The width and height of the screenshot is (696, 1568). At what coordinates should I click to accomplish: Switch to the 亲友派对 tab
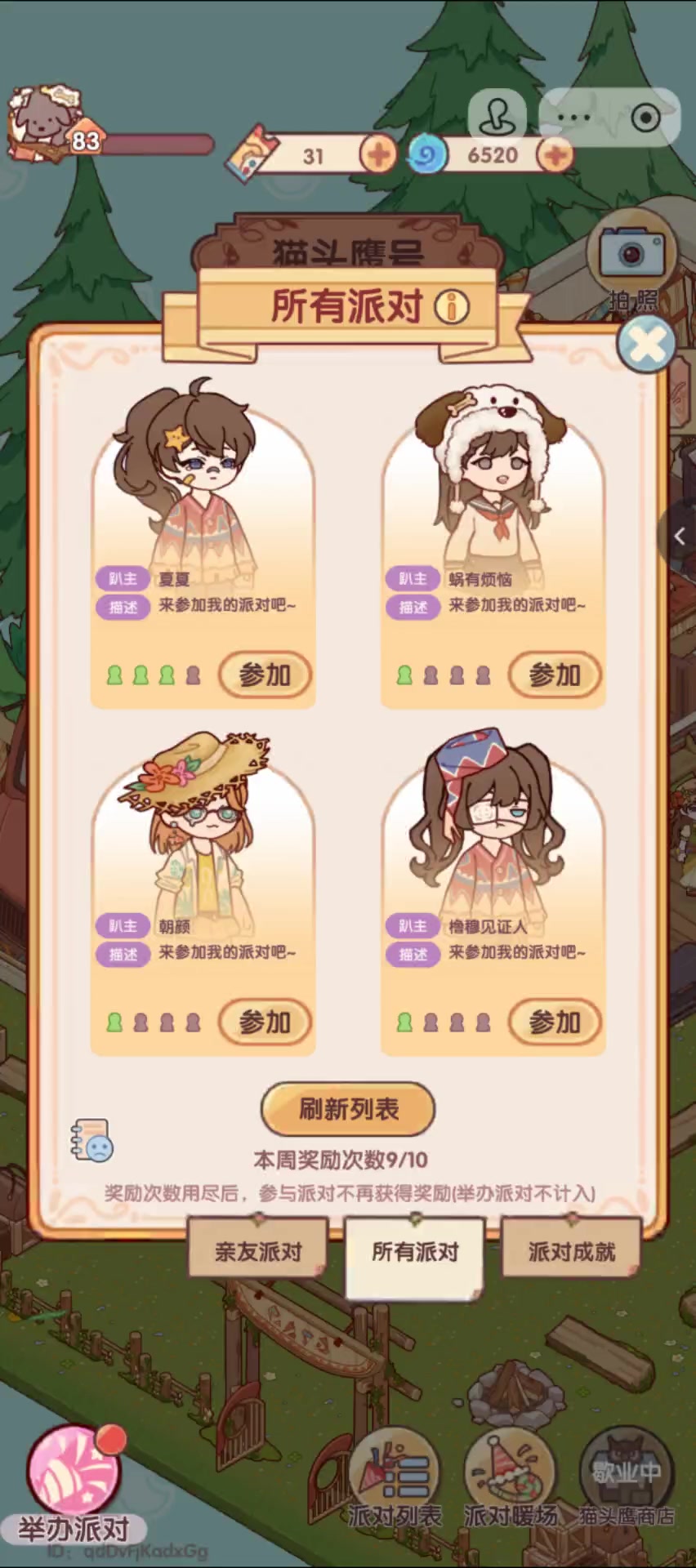pyautogui.click(x=258, y=1251)
